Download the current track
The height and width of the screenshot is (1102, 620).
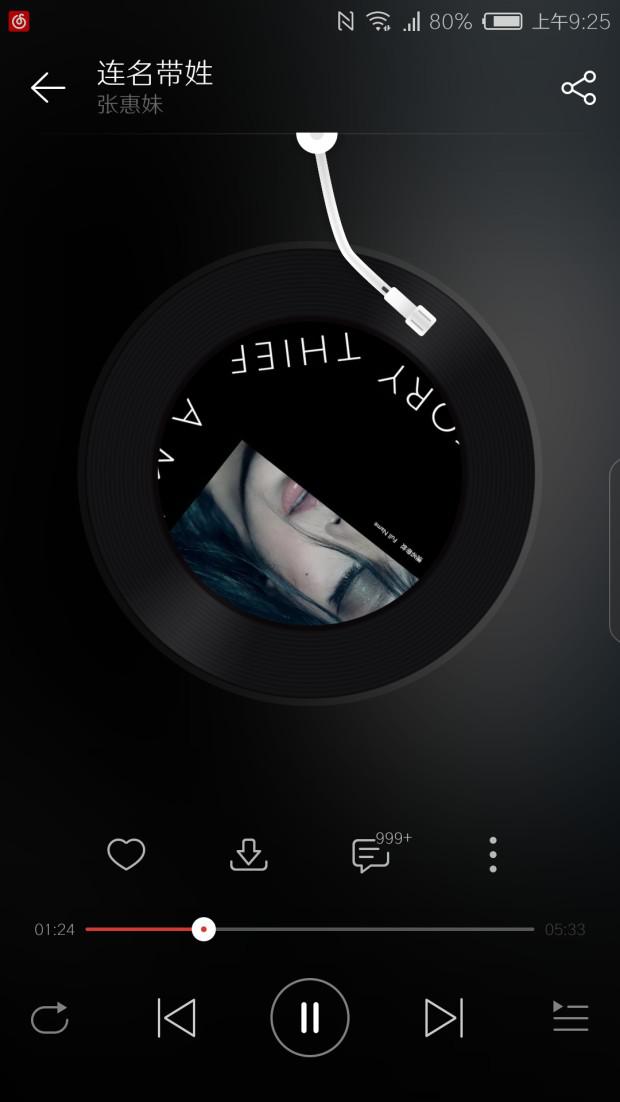tap(249, 855)
